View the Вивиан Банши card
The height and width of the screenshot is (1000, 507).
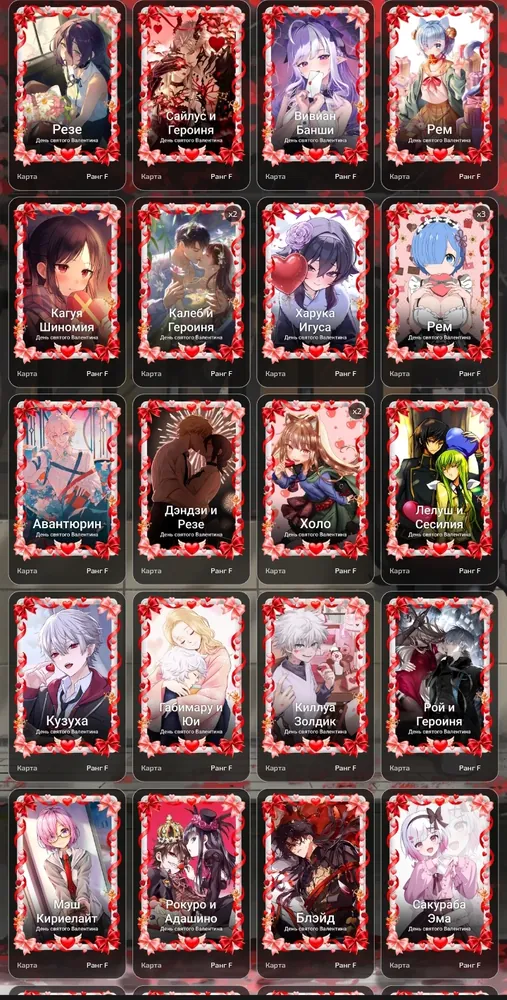point(316,94)
